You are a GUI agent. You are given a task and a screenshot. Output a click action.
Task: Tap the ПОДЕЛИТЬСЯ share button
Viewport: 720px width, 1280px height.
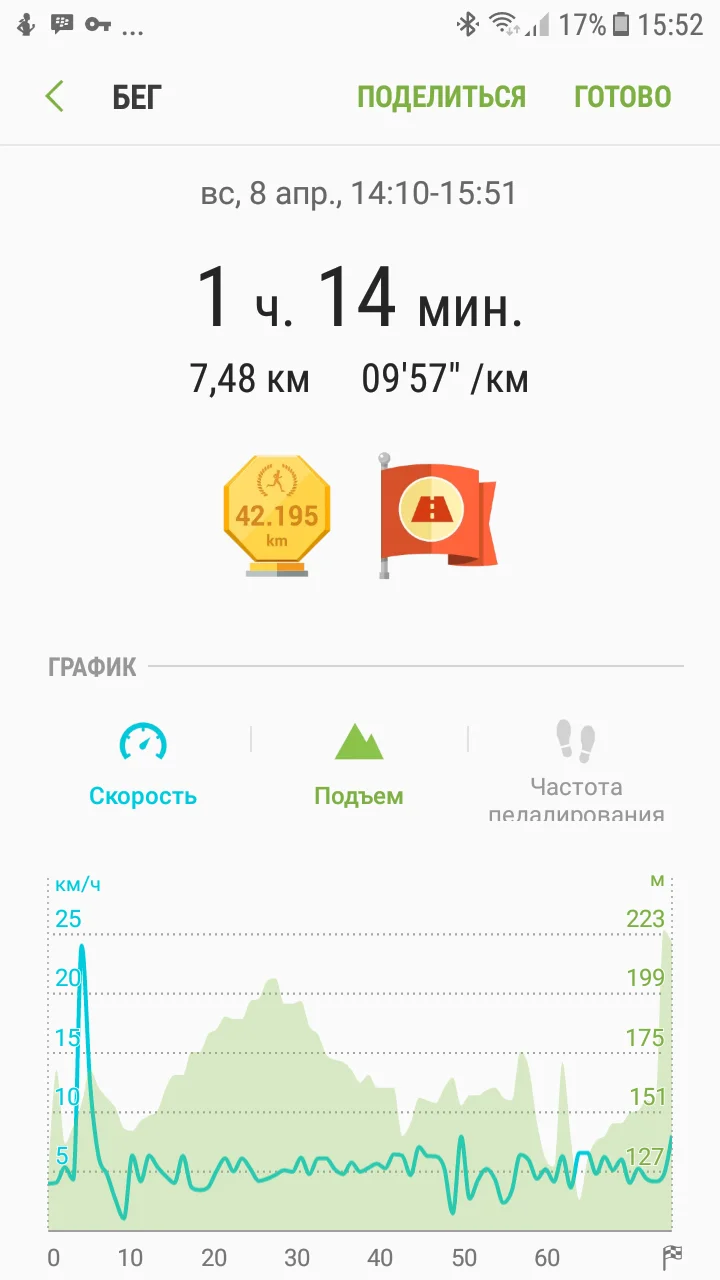coord(441,97)
